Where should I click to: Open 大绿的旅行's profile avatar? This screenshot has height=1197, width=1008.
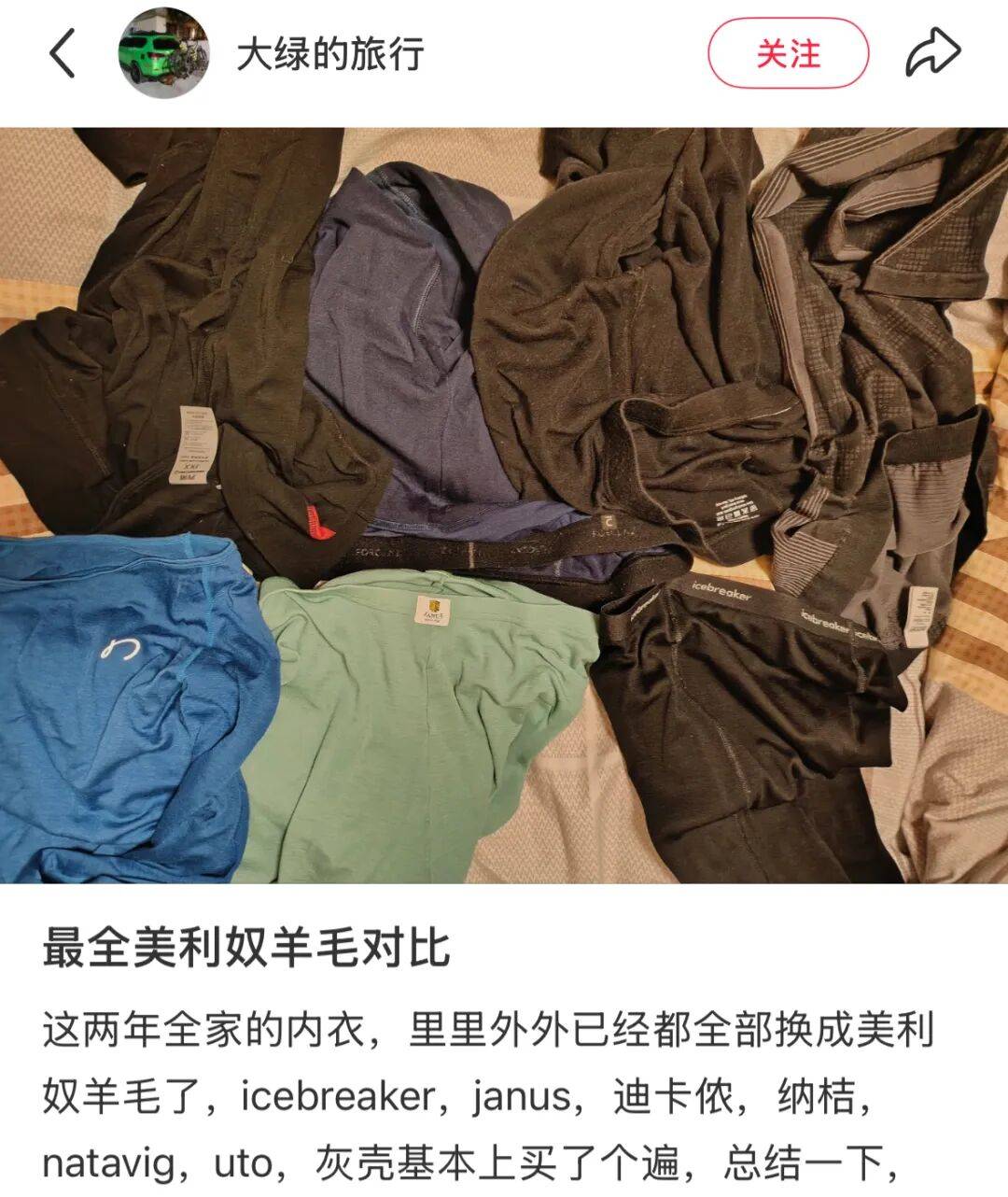[163, 53]
